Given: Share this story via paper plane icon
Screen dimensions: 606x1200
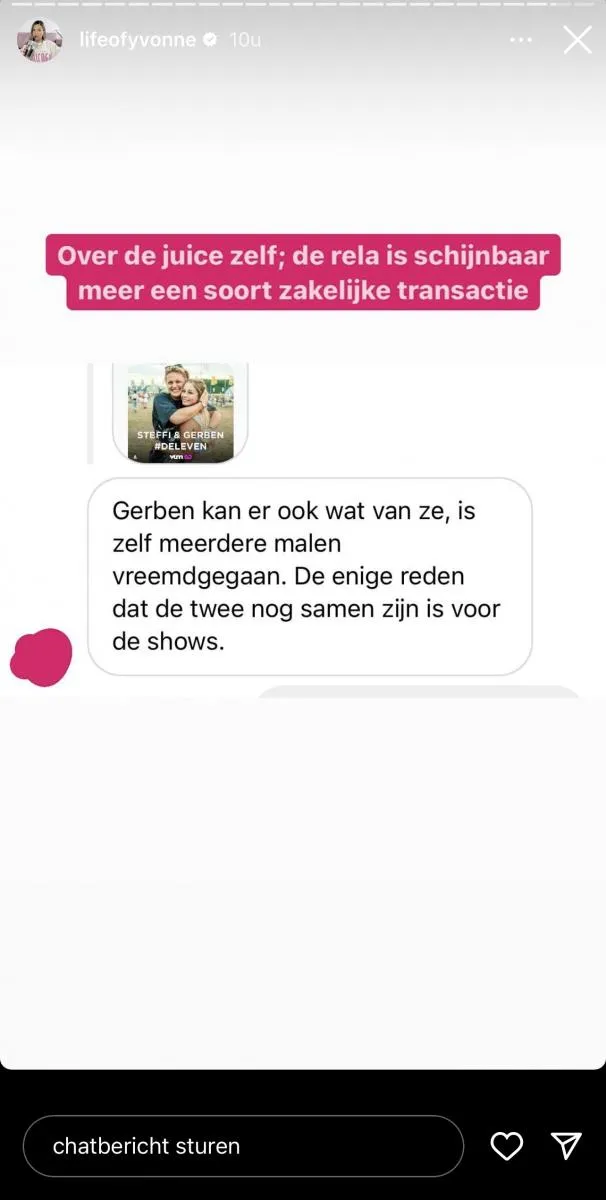Looking at the screenshot, I should point(566,1146).
